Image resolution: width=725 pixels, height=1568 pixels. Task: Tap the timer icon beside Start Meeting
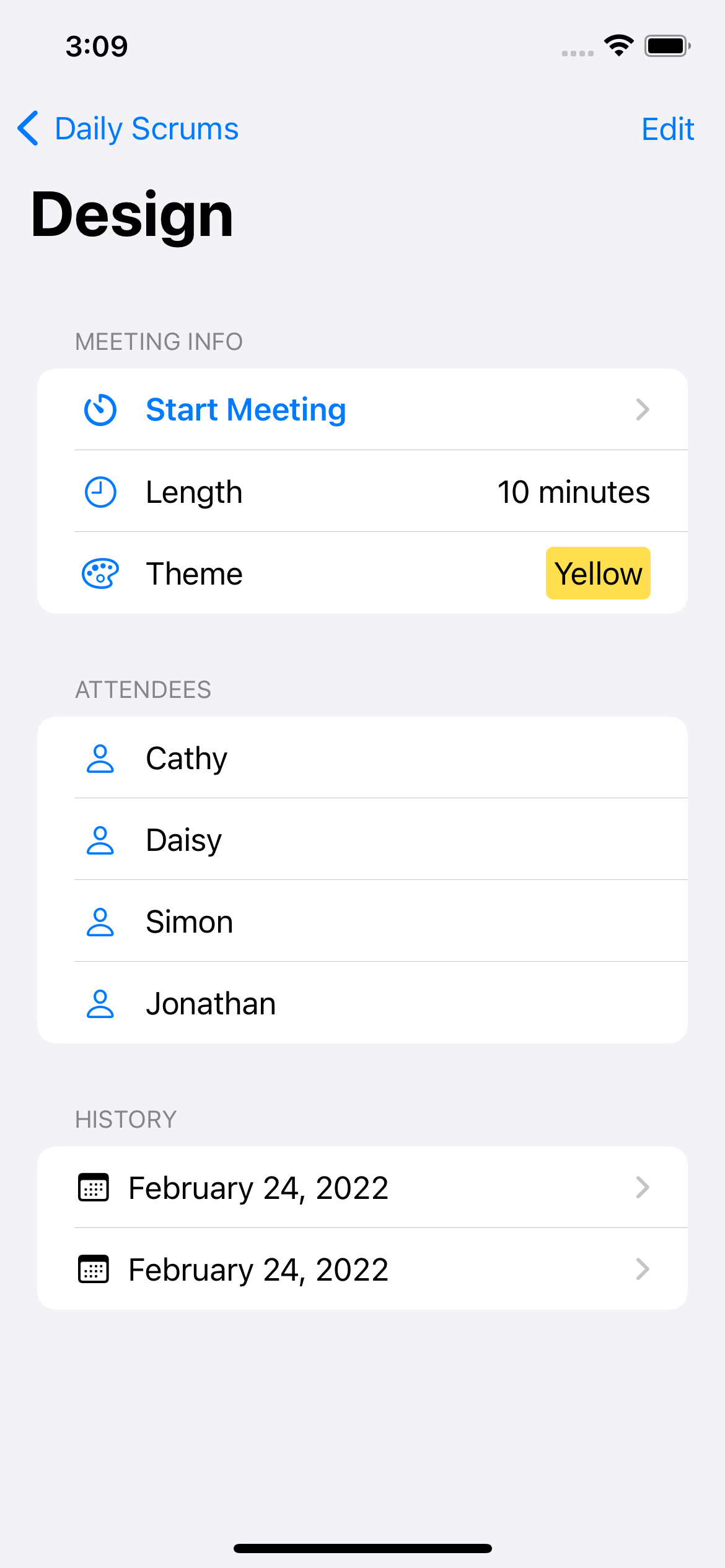pos(100,409)
